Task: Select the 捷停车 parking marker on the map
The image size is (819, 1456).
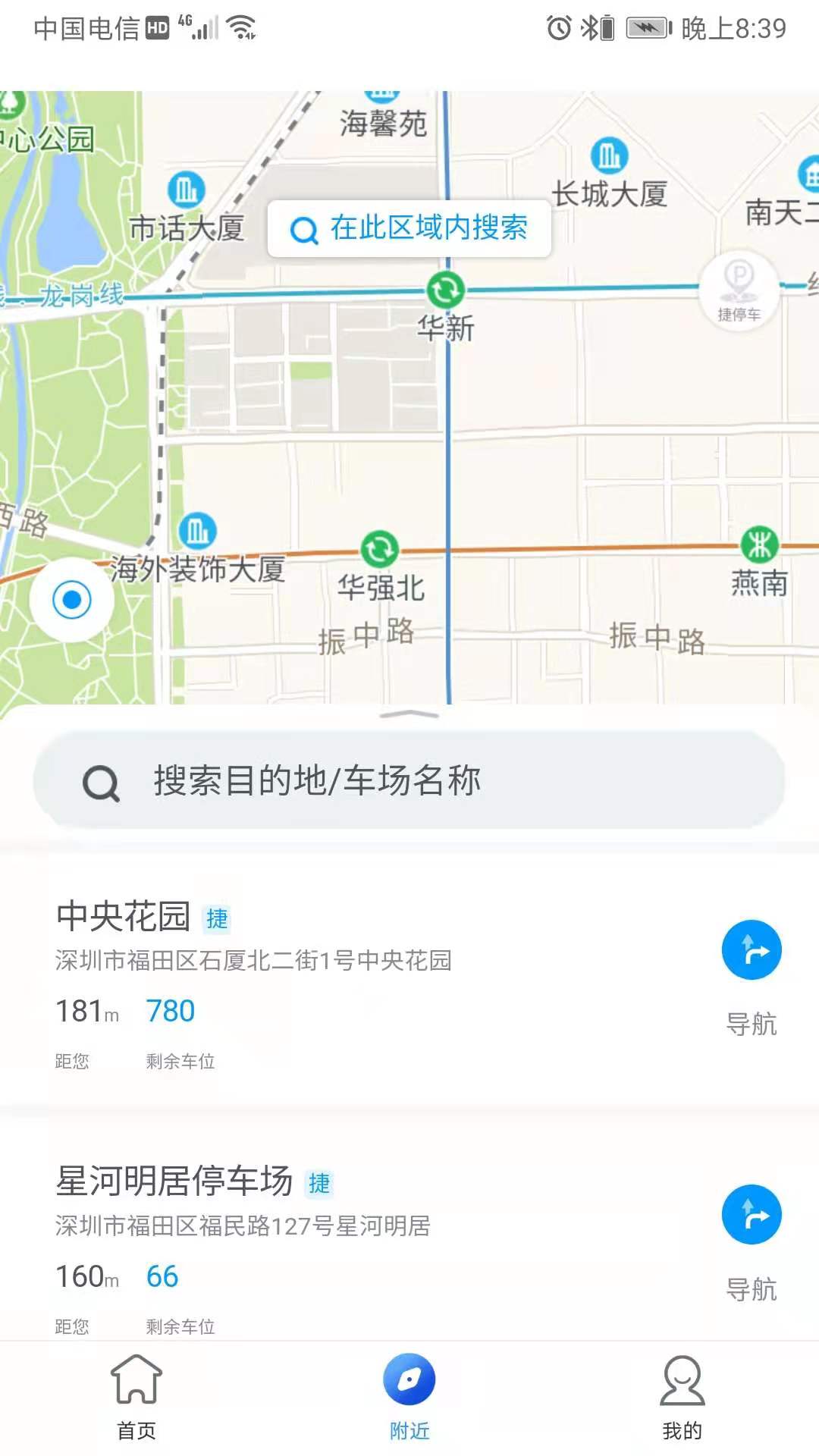Action: tap(739, 290)
